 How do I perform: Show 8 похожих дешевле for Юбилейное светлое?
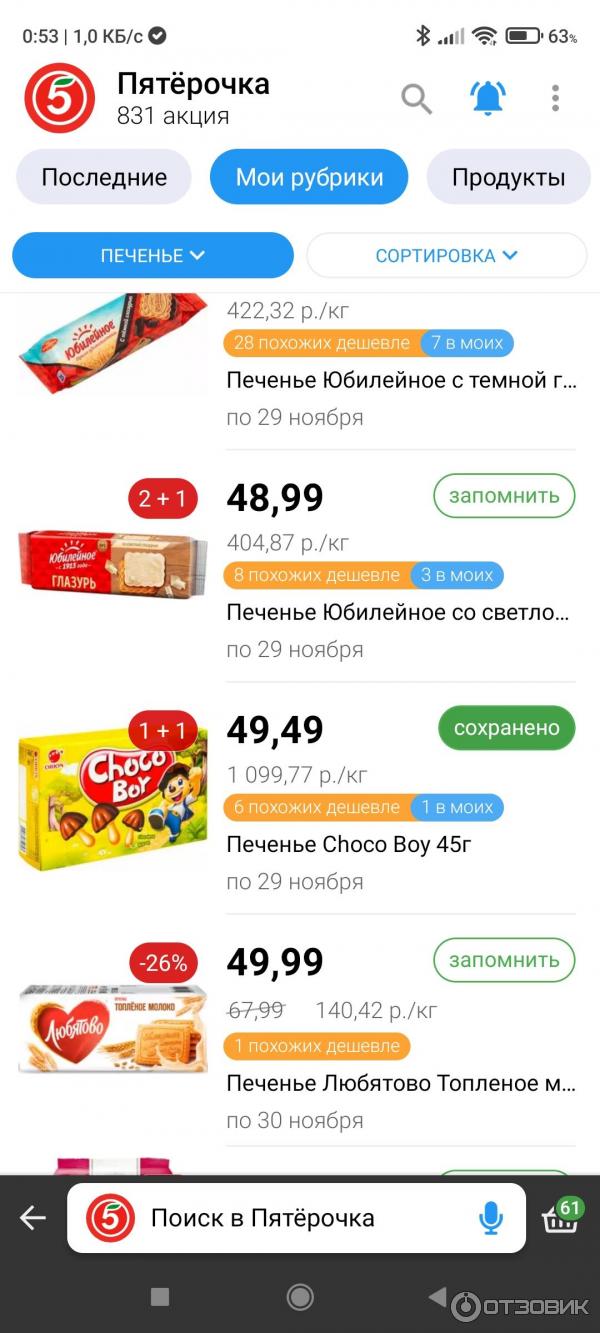317,575
